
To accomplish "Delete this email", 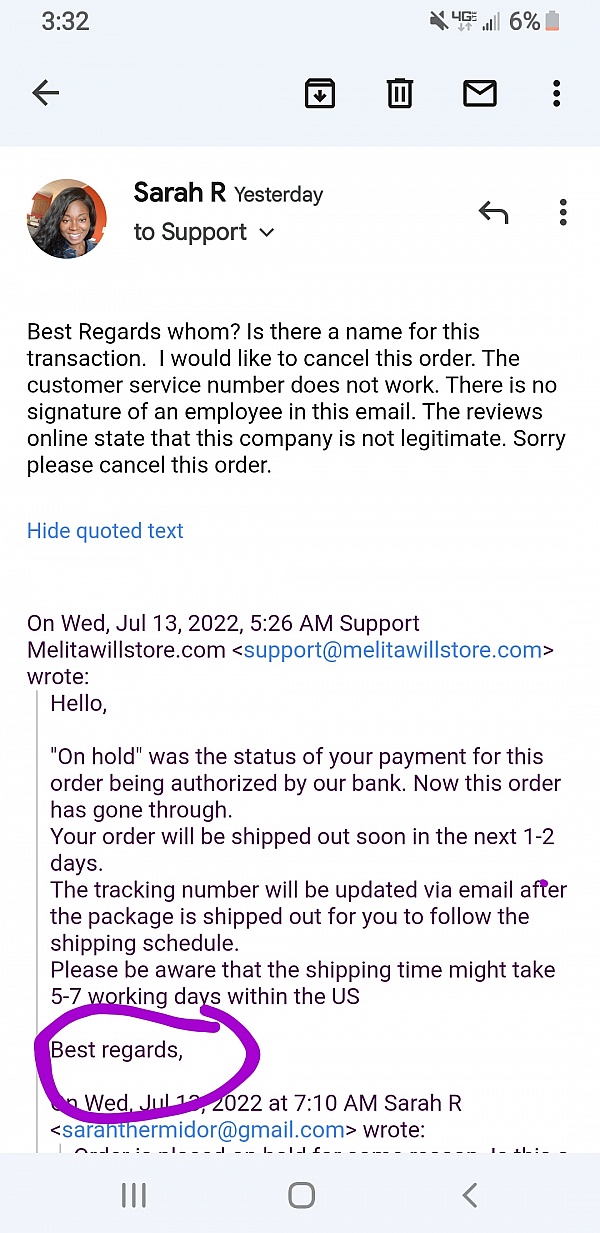I will pos(399,94).
